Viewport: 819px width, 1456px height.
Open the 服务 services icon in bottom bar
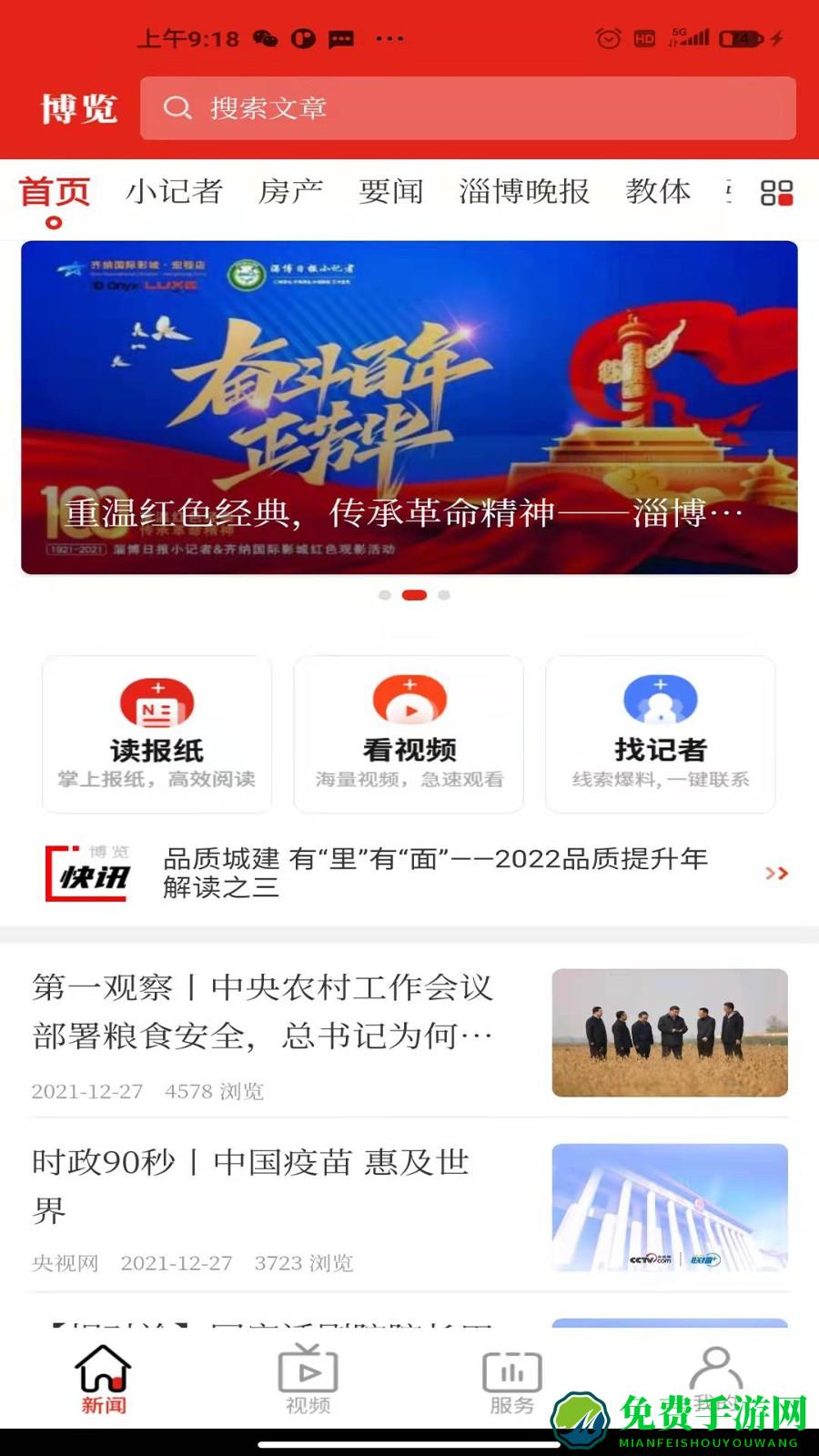tap(511, 1371)
